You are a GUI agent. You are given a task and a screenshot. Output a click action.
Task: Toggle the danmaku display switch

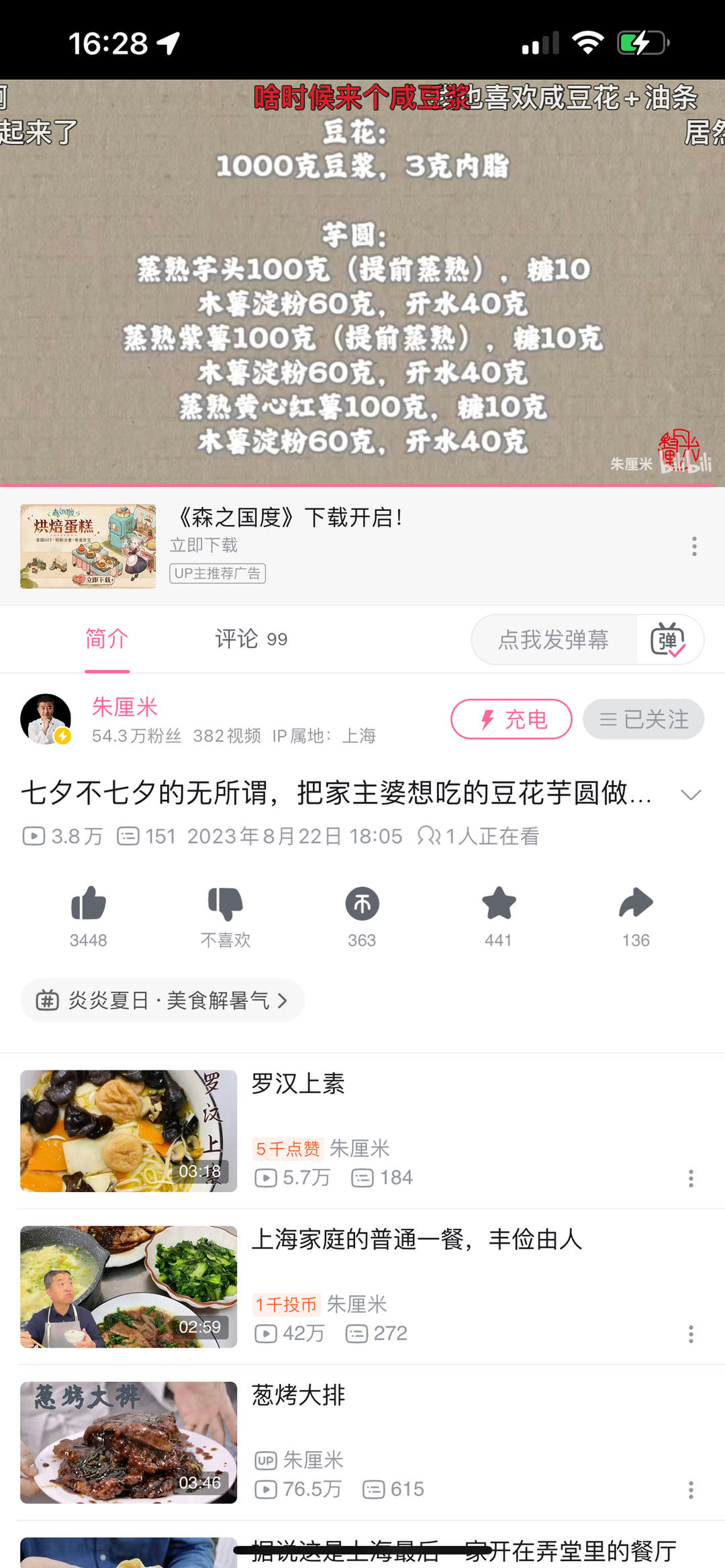click(x=668, y=639)
